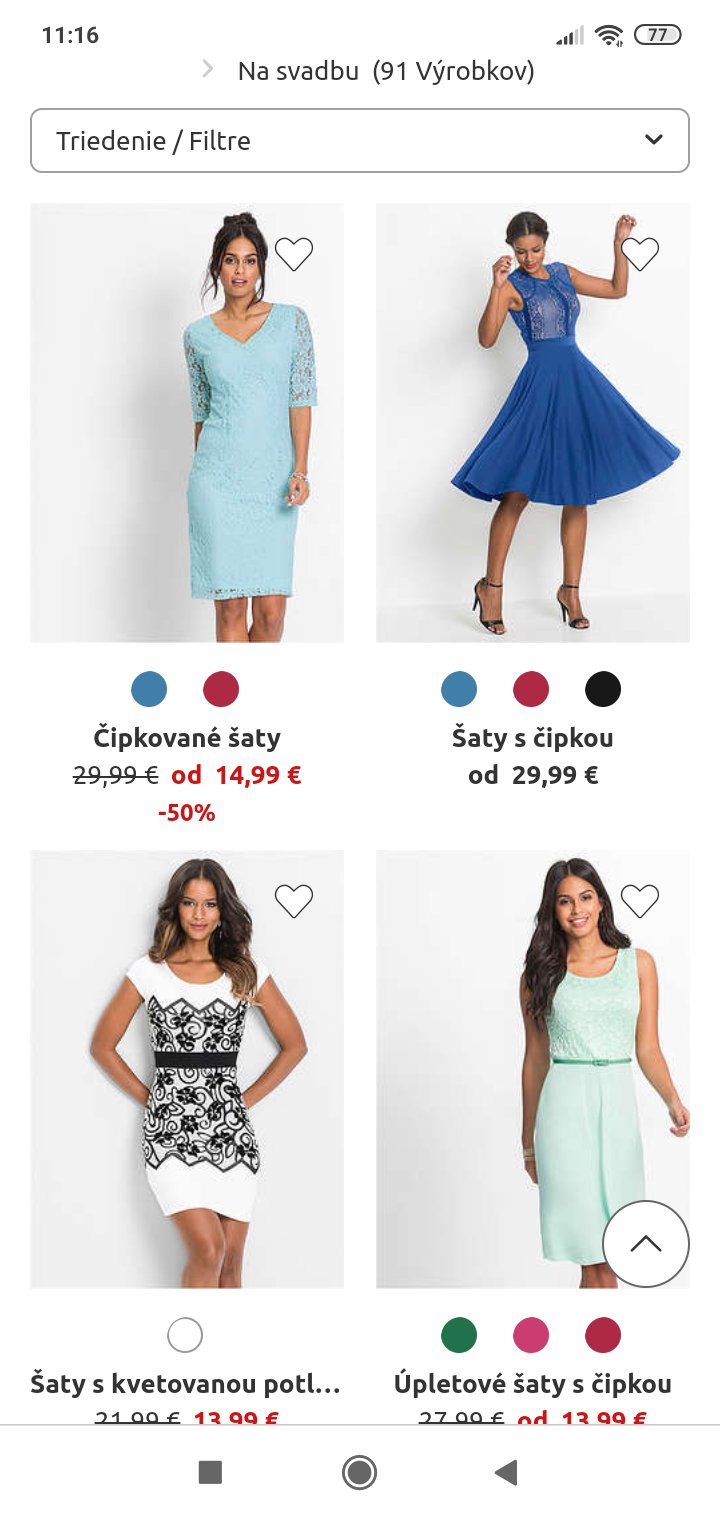
Task: Pick black color for Šaty s čipkou
Action: coord(603,689)
